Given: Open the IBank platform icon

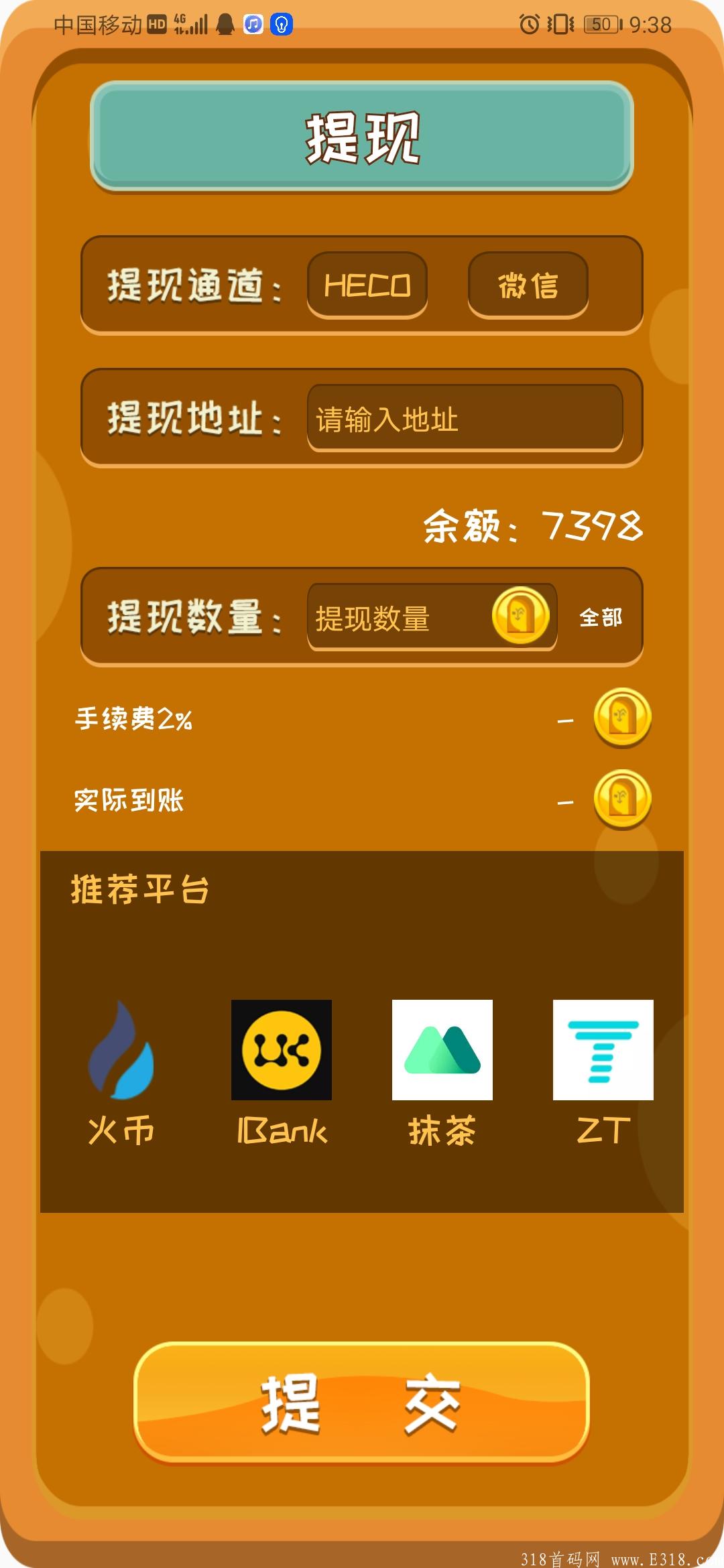Looking at the screenshot, I should click(282, 1049).
